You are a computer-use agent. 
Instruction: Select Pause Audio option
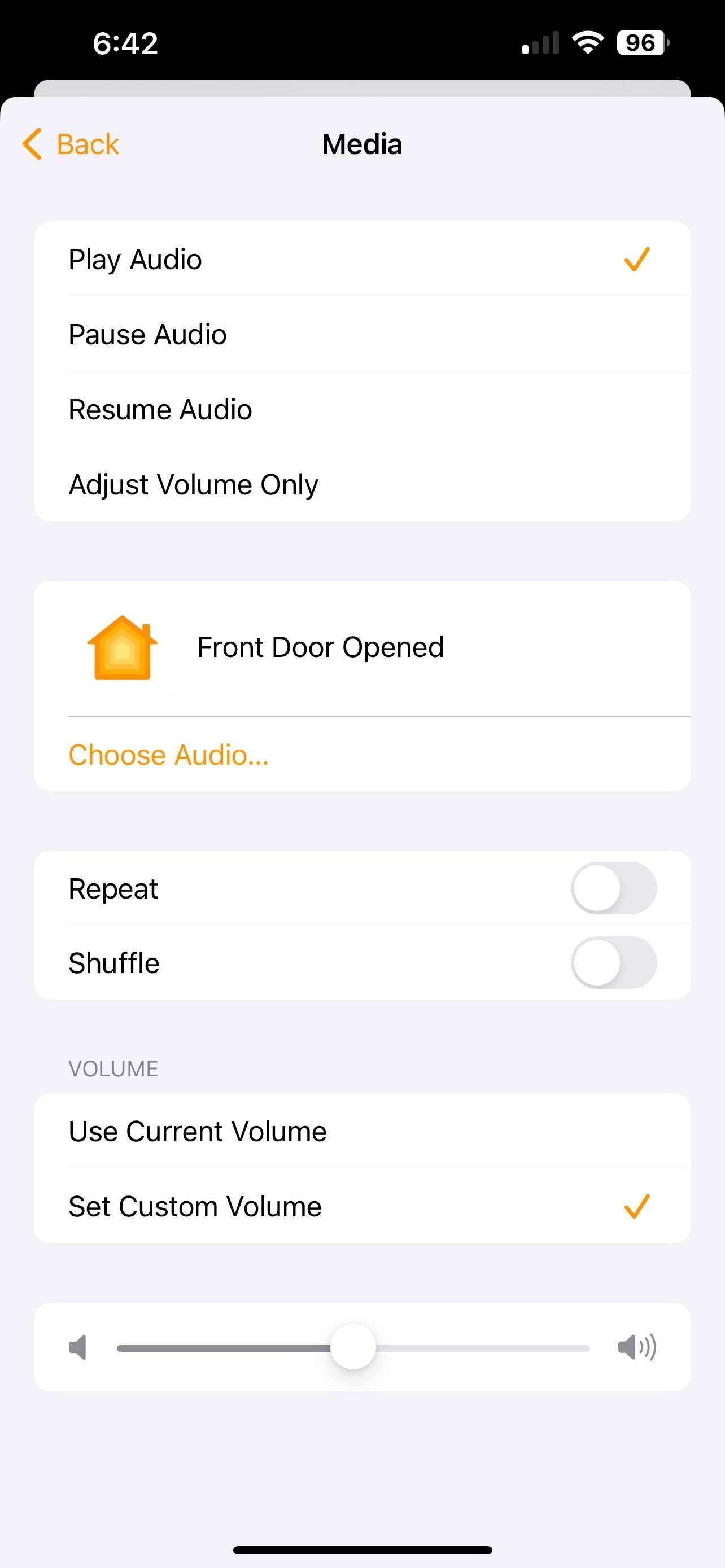[x=147, y=334]
